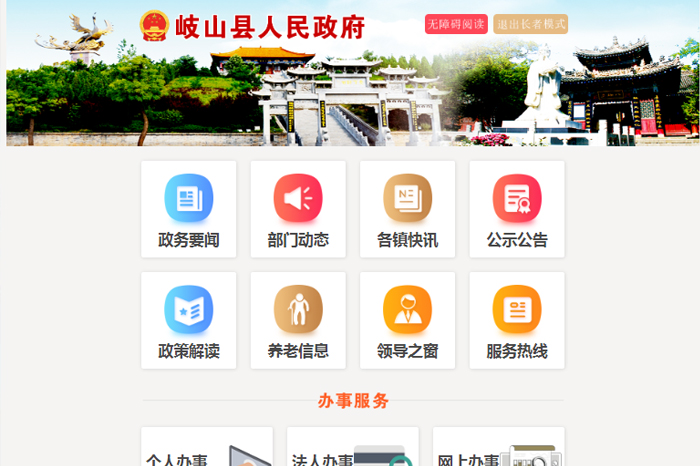Open 领导之窗
The width and height of the screenshot is (700, 466).
[407, 321]
